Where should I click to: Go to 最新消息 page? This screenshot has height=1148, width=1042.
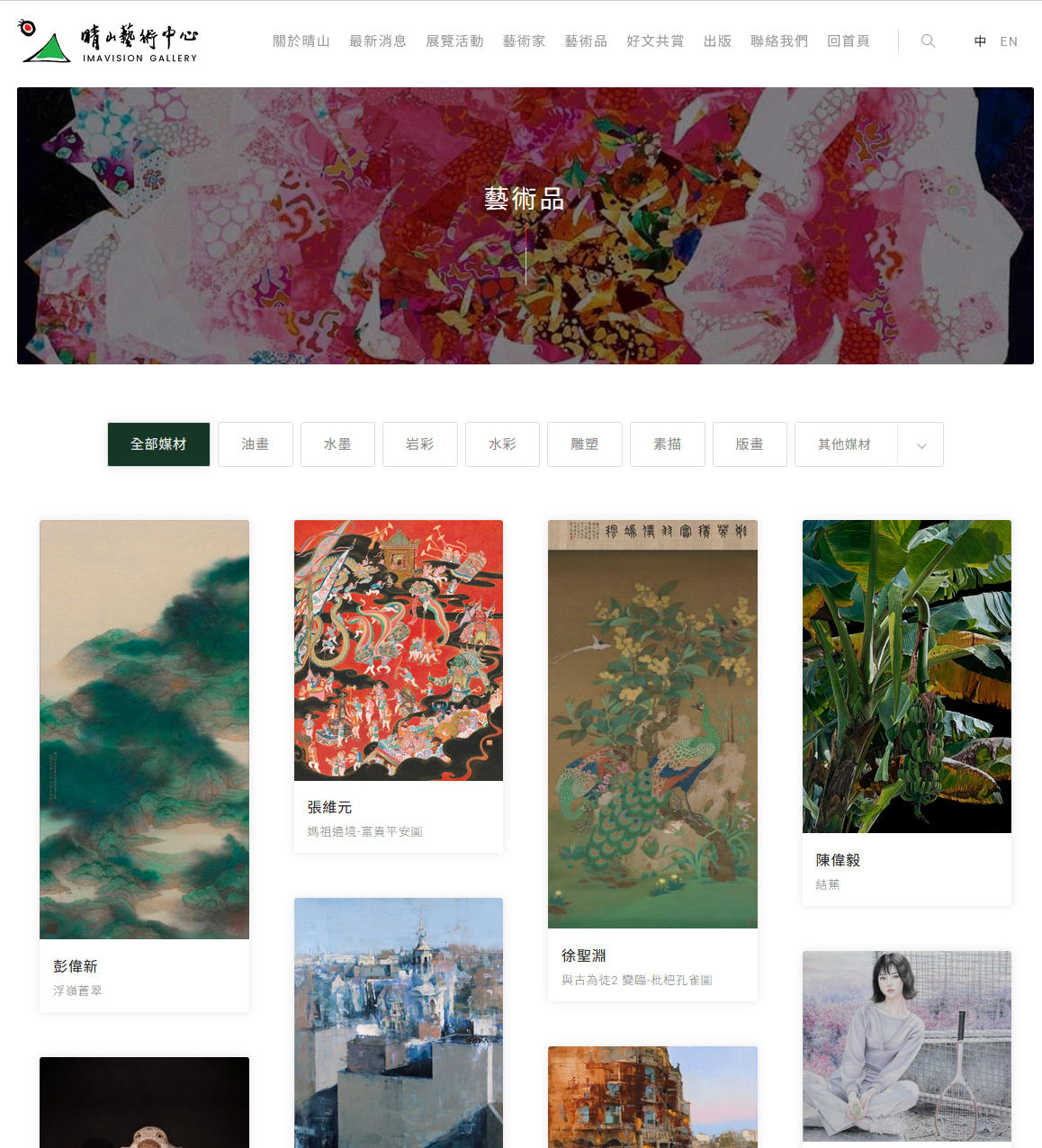click(x=377, y=41)
